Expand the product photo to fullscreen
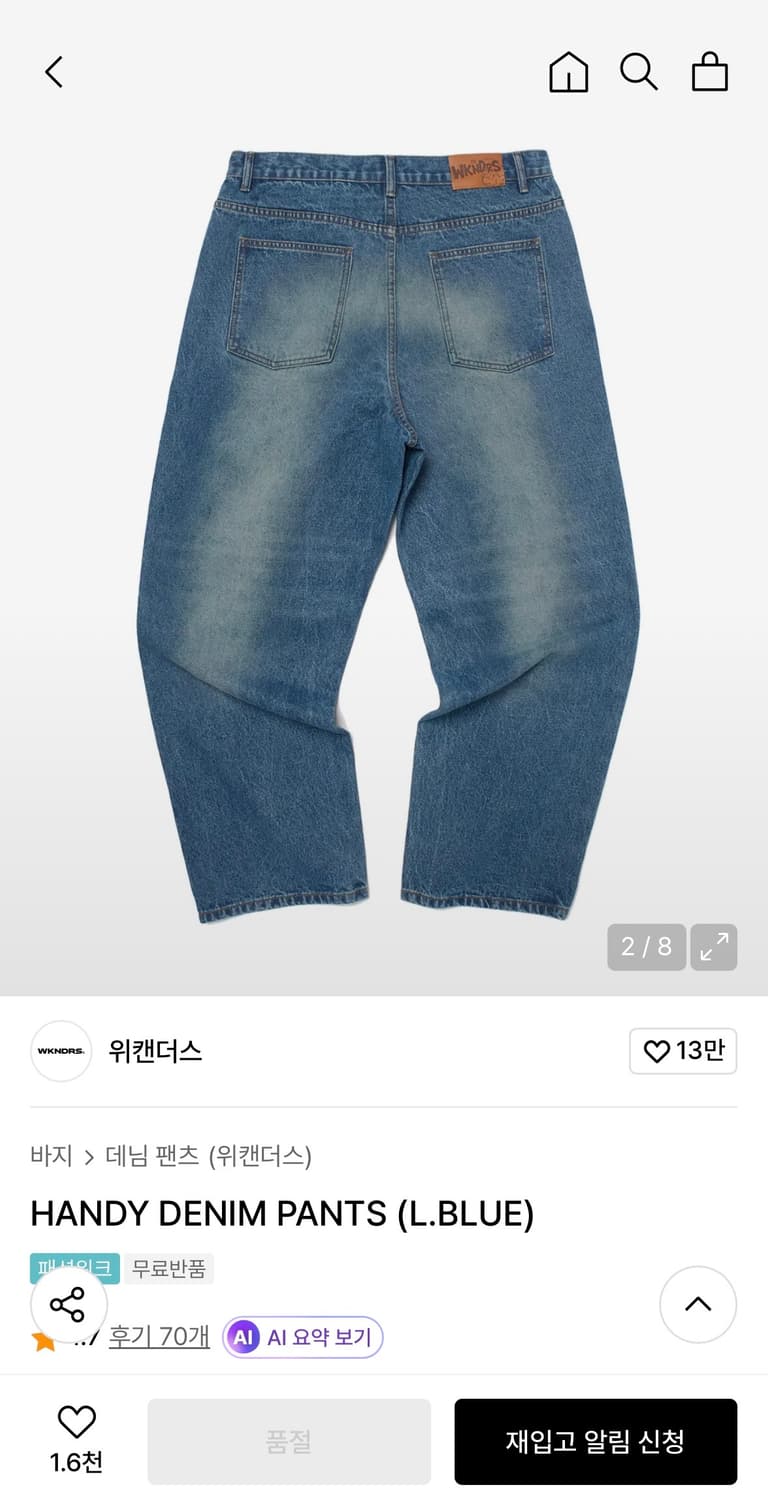 coord(713,947)
